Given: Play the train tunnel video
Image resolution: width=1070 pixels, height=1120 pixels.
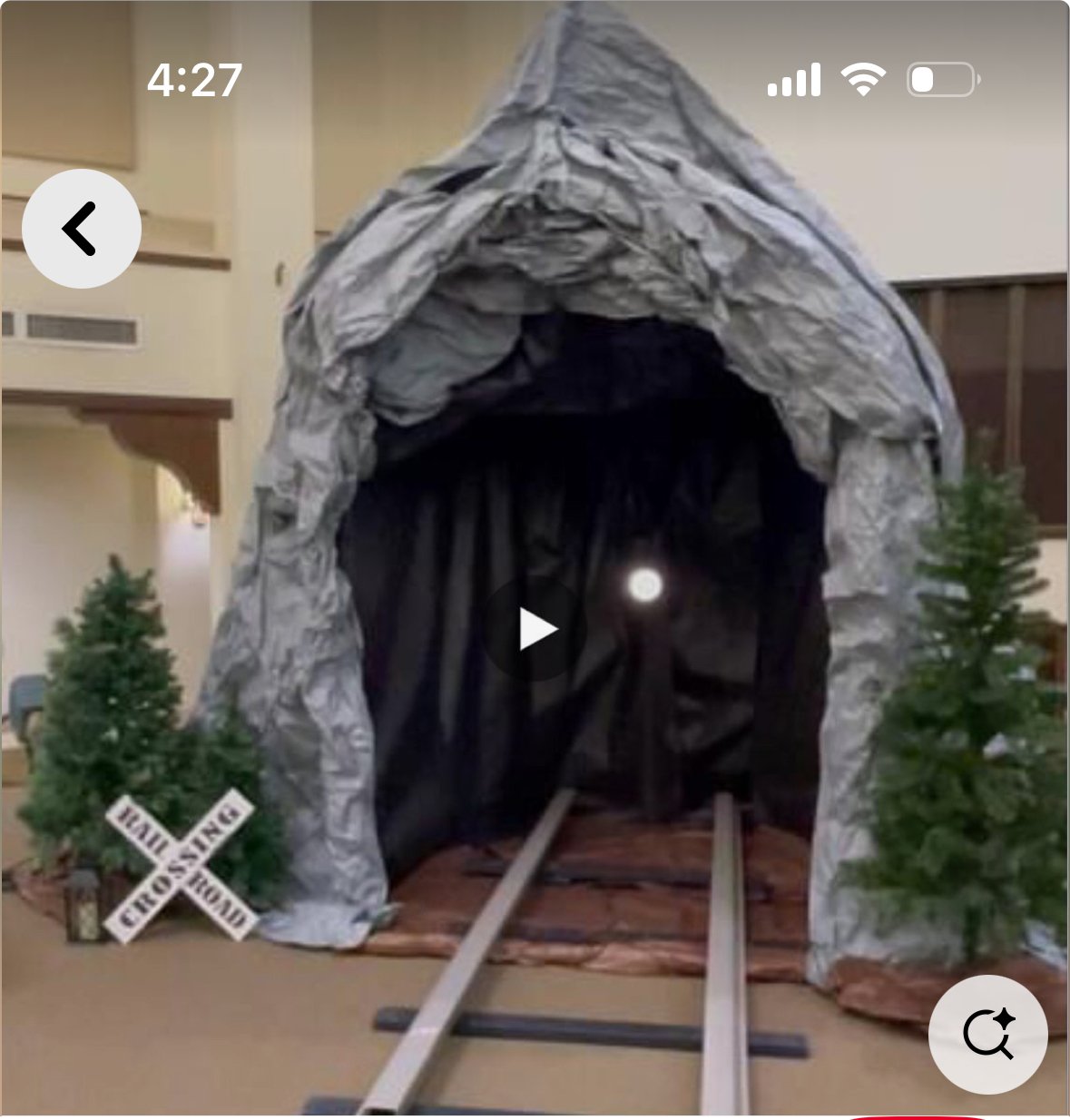Looking at the screenshot, I should tap(535, 629).
